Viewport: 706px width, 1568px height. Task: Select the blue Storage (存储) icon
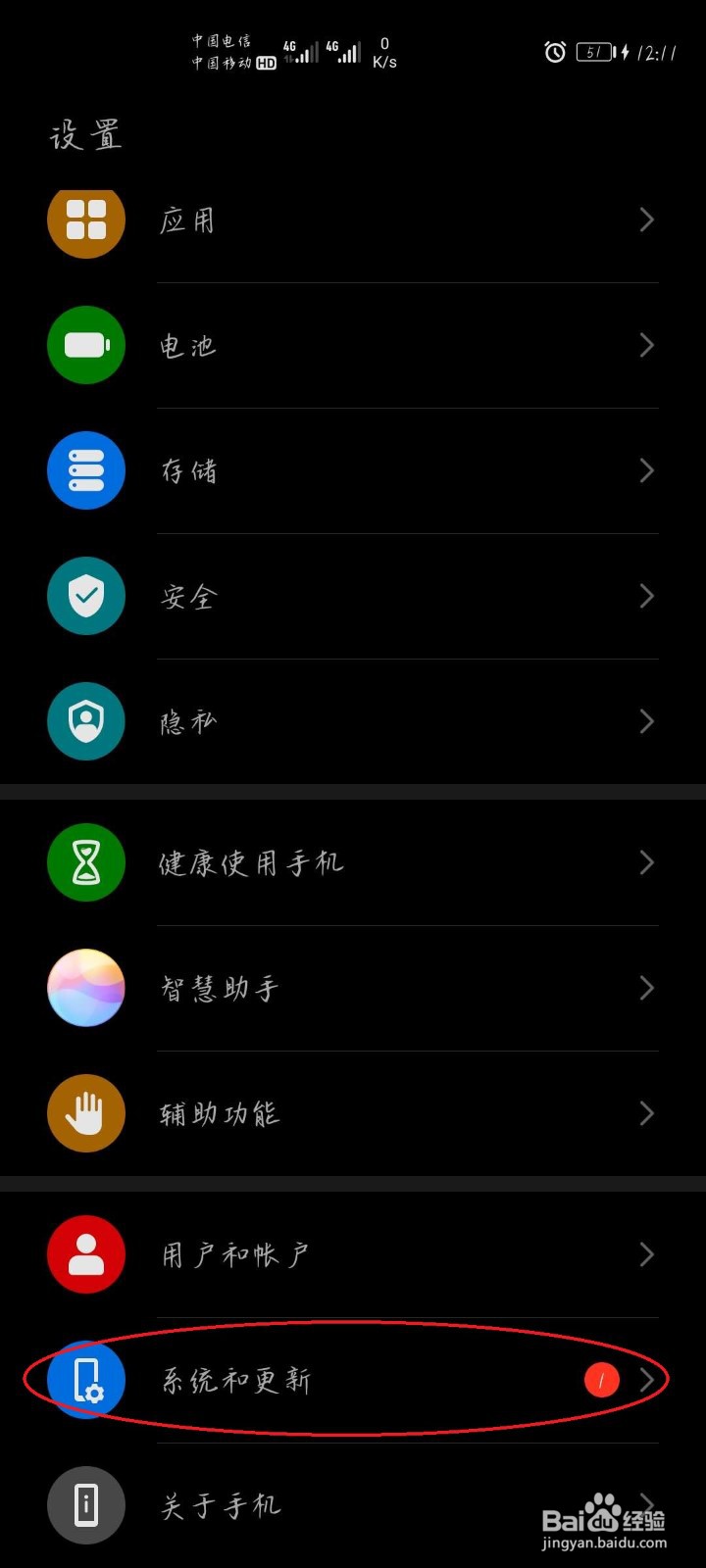(x=85, y=470)
